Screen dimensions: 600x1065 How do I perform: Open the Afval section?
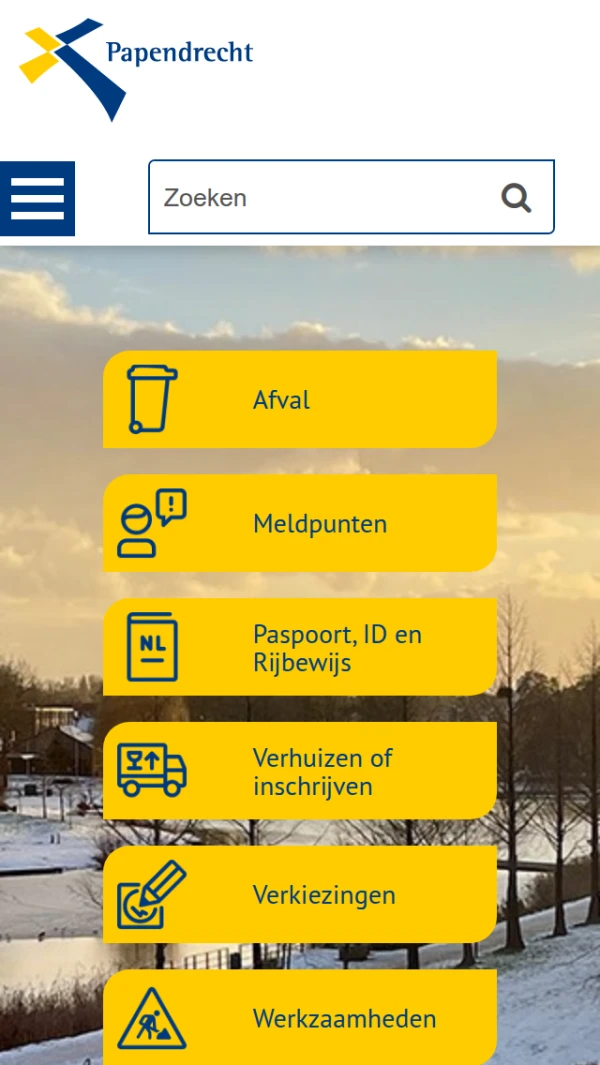pyautogui.click(x=300, y=400)
